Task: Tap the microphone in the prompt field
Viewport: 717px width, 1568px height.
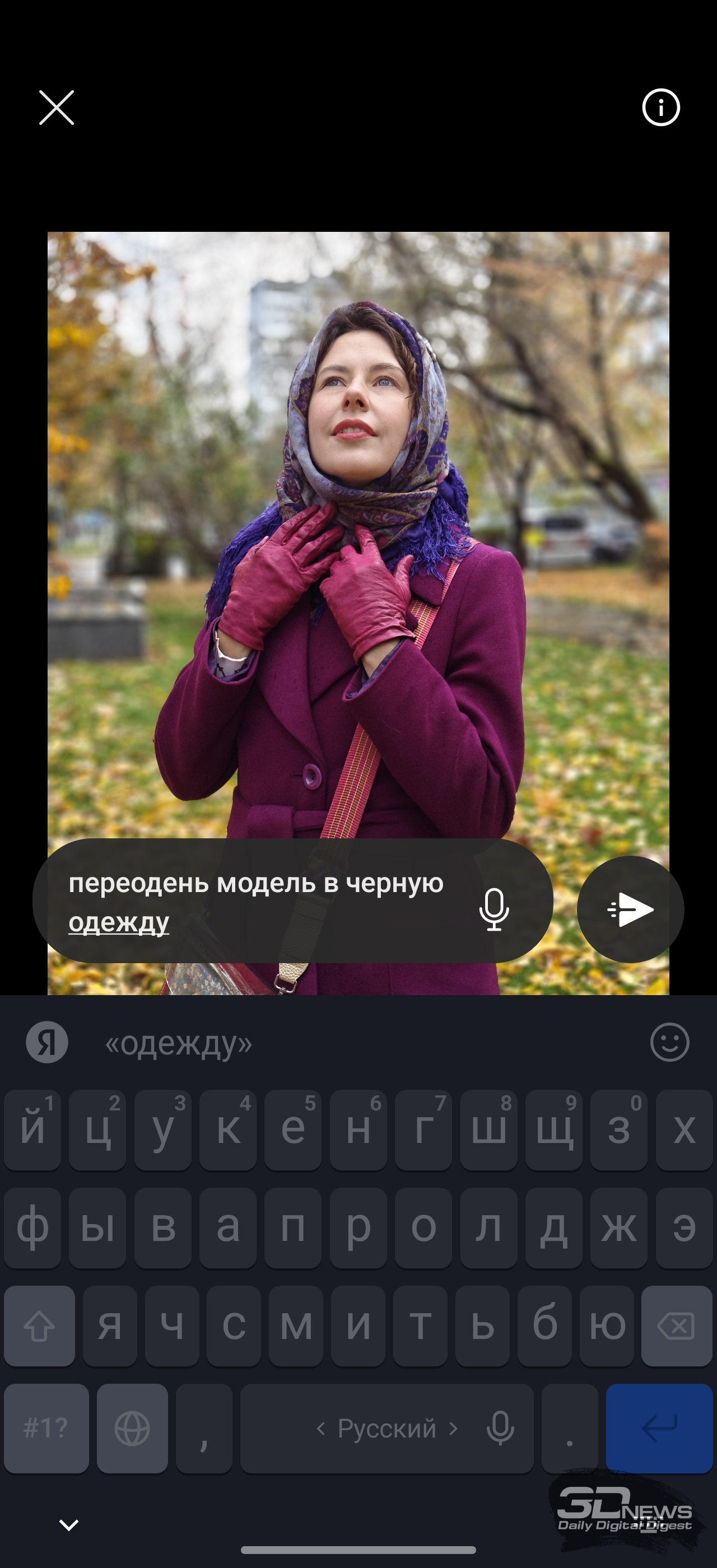Action: [493, 909]
